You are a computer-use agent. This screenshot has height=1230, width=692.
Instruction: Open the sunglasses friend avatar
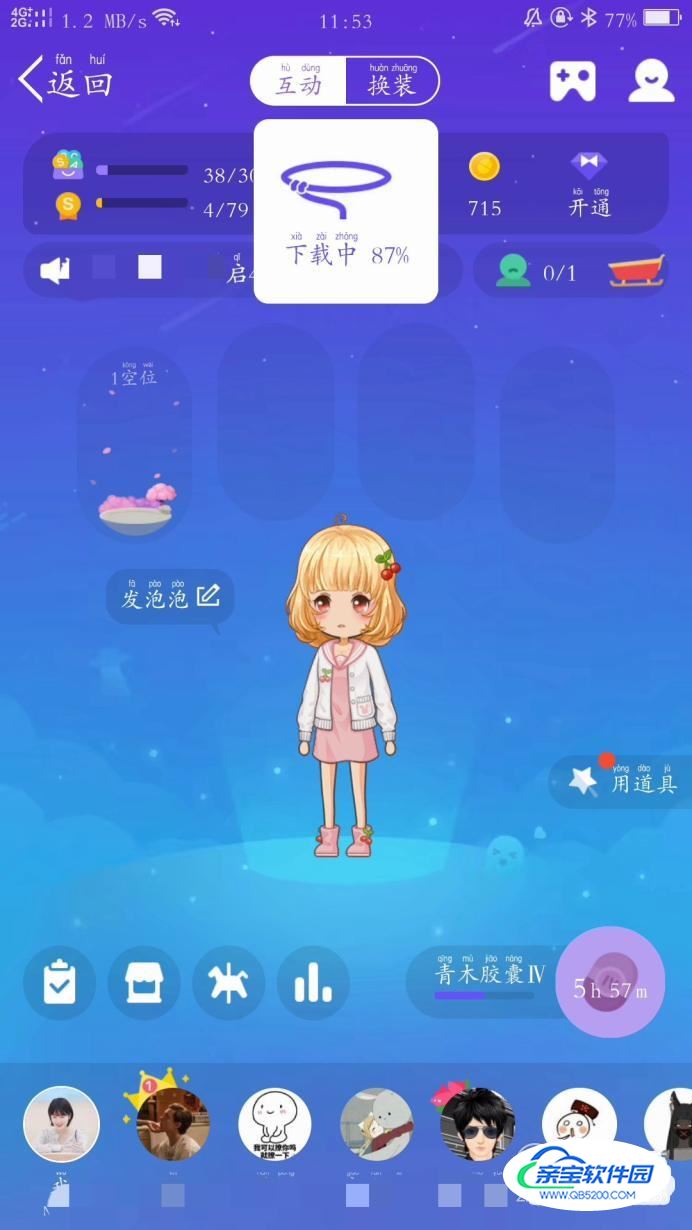pyautogui.click(x=478, y=1124)
